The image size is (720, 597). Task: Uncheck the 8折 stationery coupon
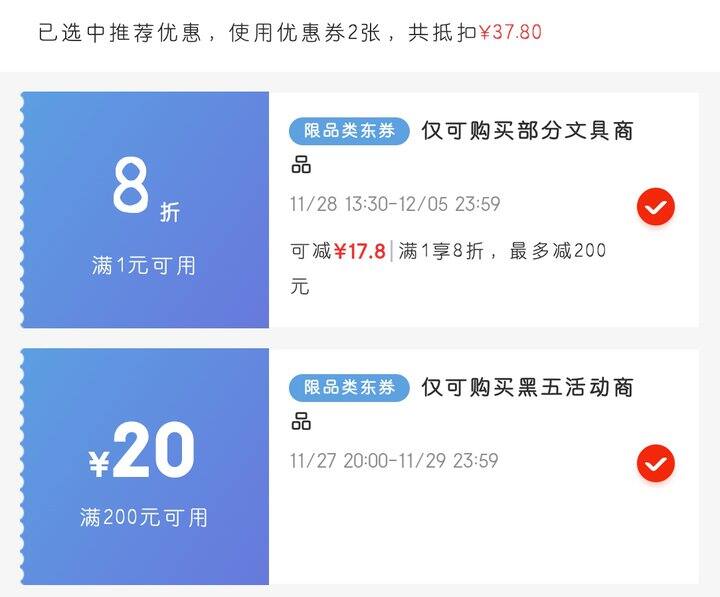point(656,208)
